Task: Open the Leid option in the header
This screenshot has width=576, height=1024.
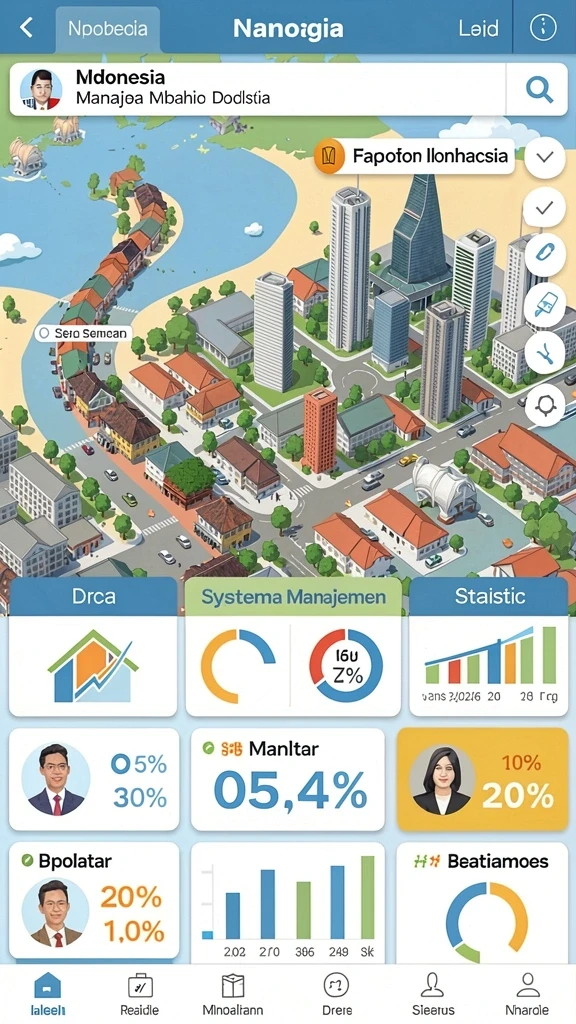Action: 478,28
